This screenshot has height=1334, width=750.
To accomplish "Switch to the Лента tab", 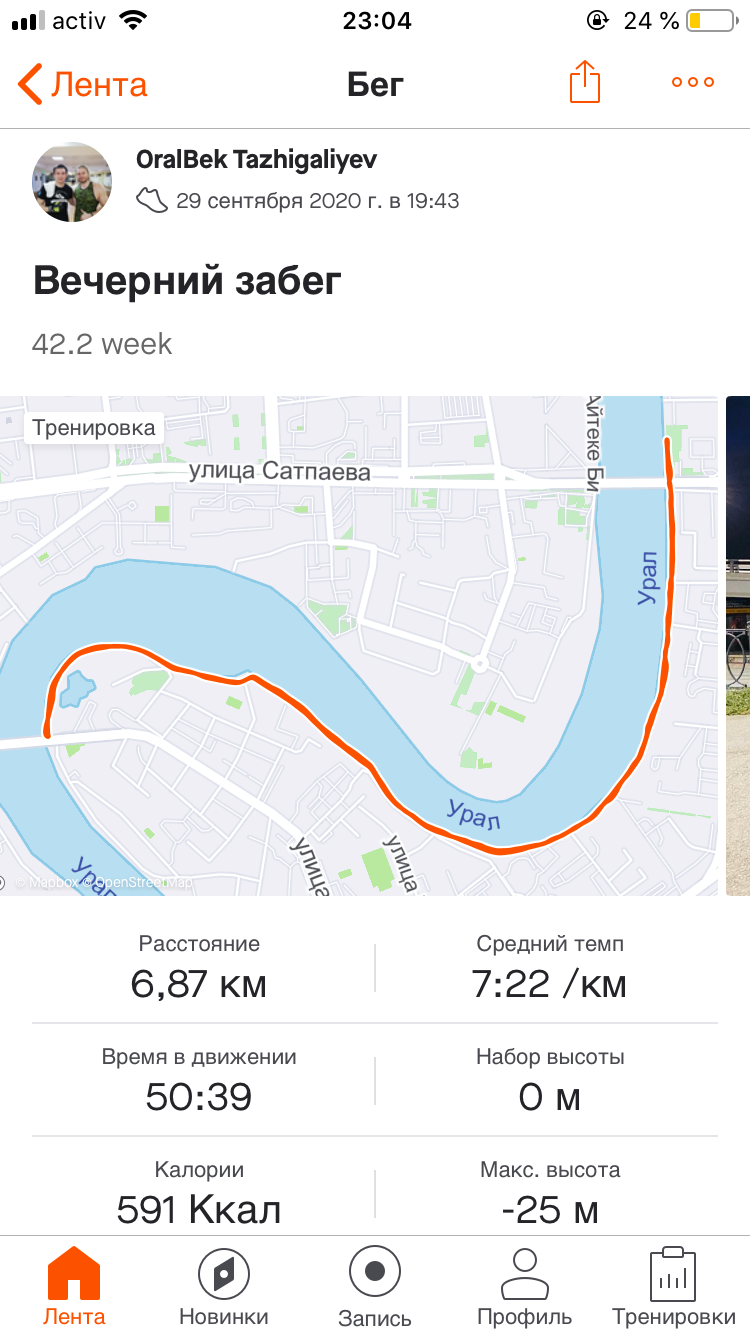I will (74, 1286).
